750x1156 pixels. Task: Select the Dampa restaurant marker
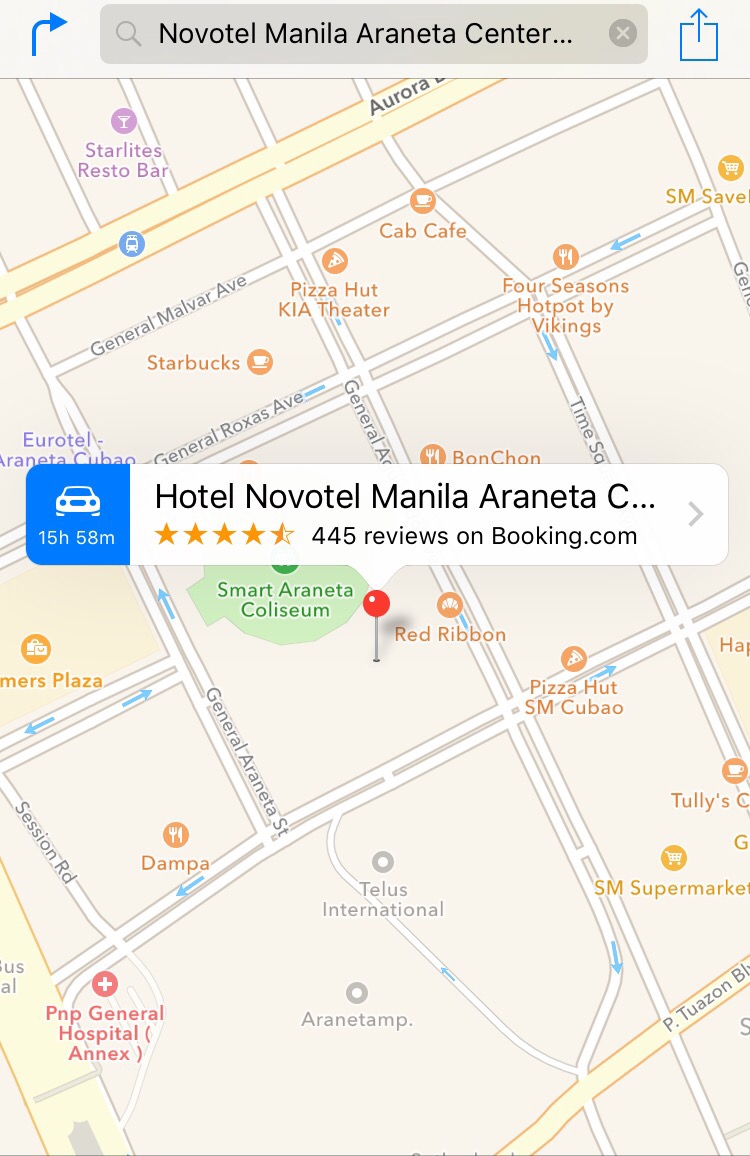tap(176, 835)
